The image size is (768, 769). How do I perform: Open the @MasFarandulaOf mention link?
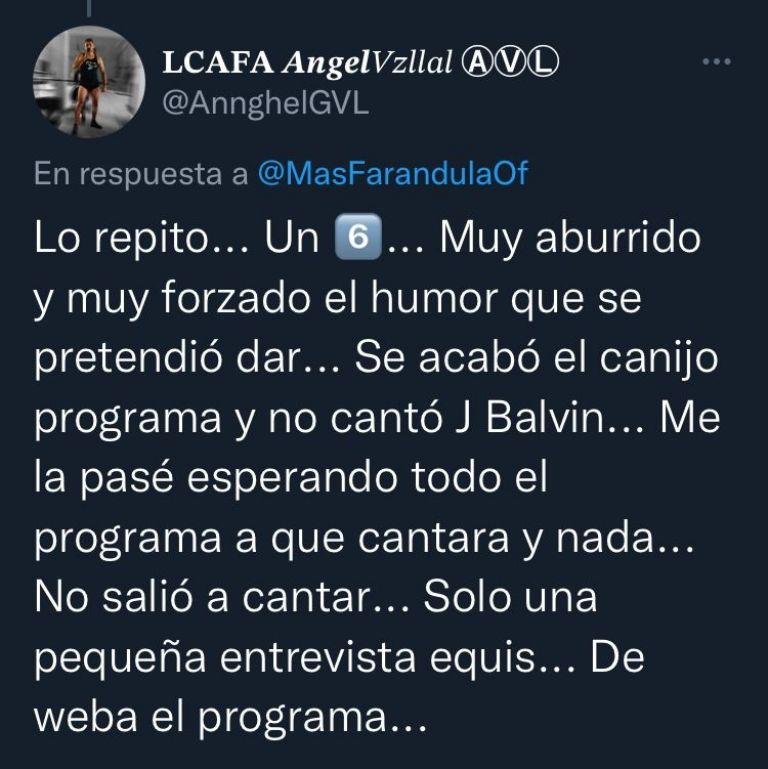[392, 173]
